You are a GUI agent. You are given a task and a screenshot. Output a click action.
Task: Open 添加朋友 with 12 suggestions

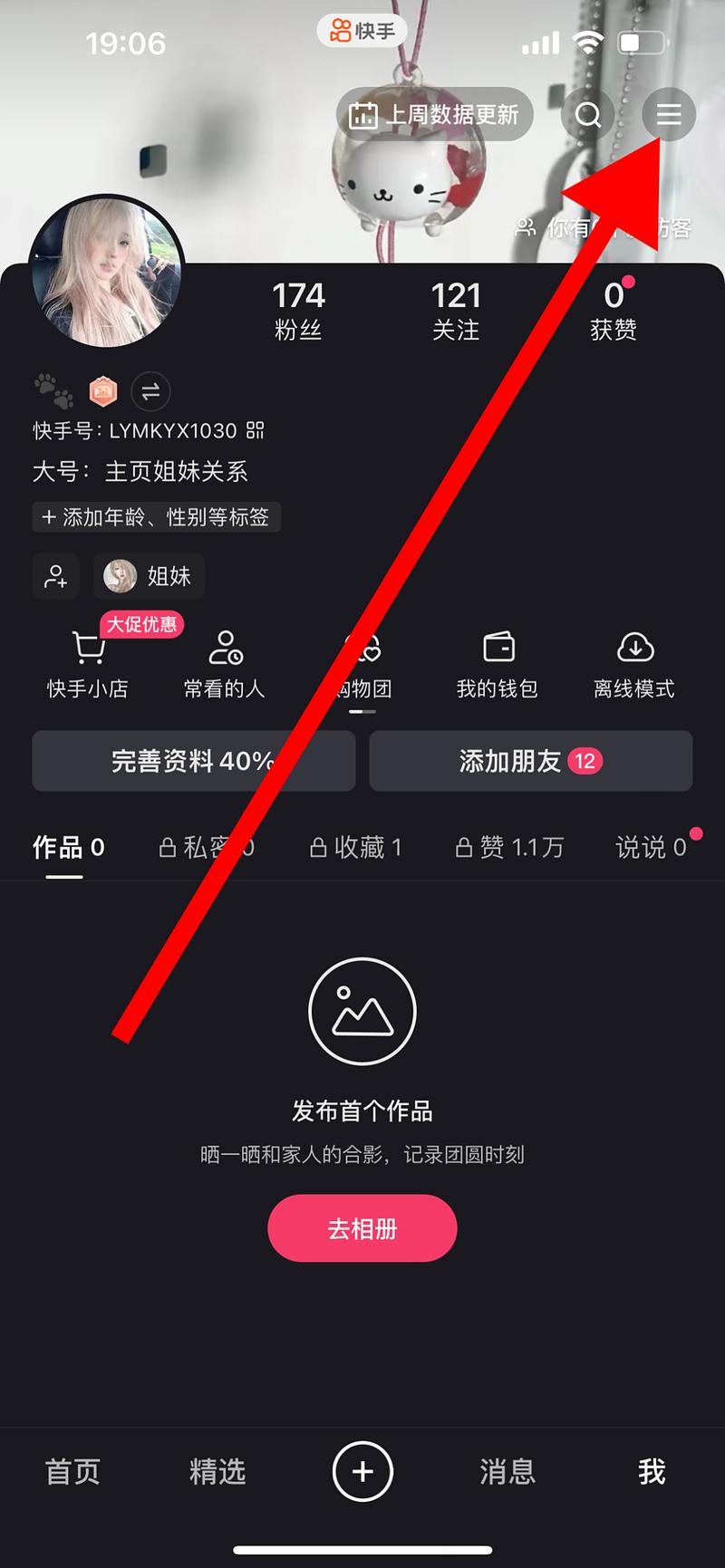pyautogui.click(x=531, y=761)
